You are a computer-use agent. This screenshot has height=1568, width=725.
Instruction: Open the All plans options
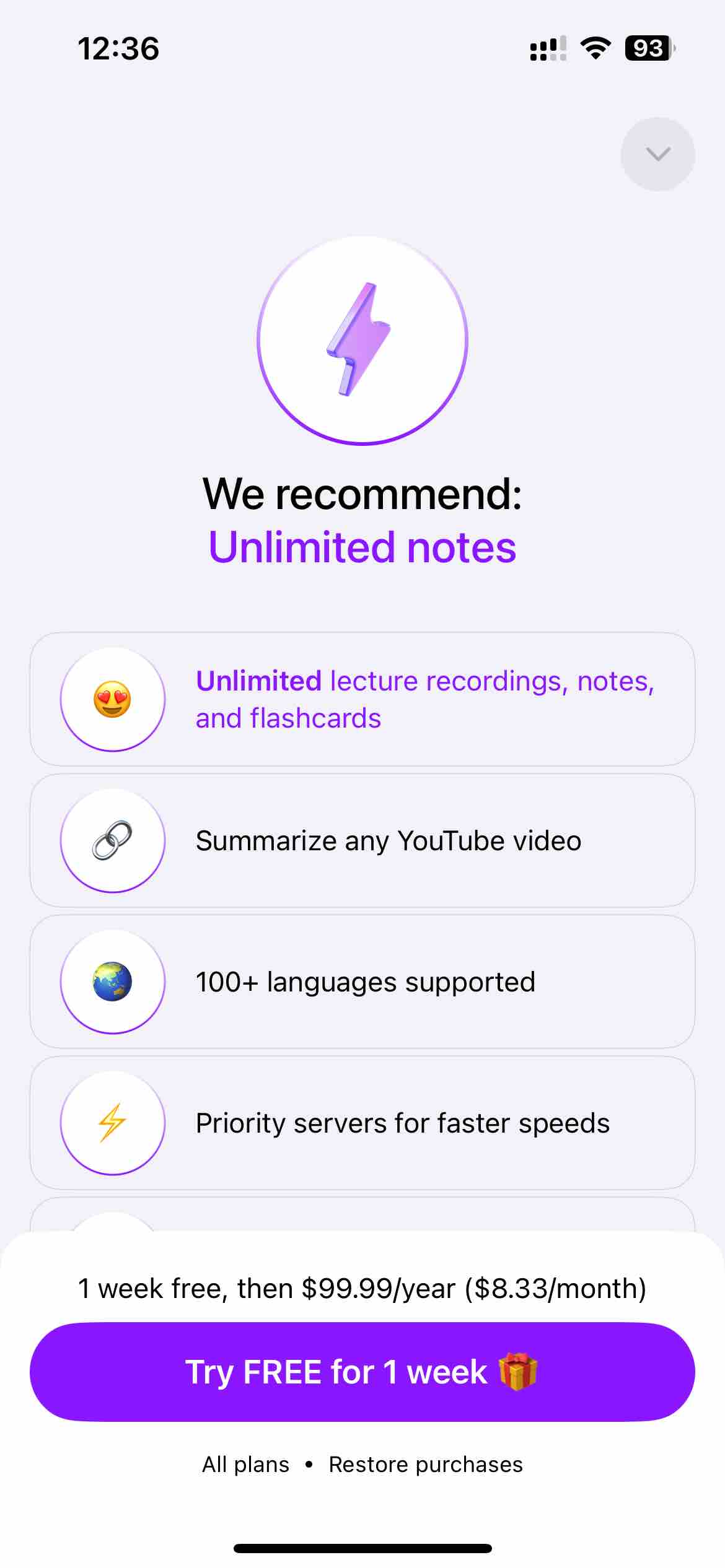pos(244,1463)
